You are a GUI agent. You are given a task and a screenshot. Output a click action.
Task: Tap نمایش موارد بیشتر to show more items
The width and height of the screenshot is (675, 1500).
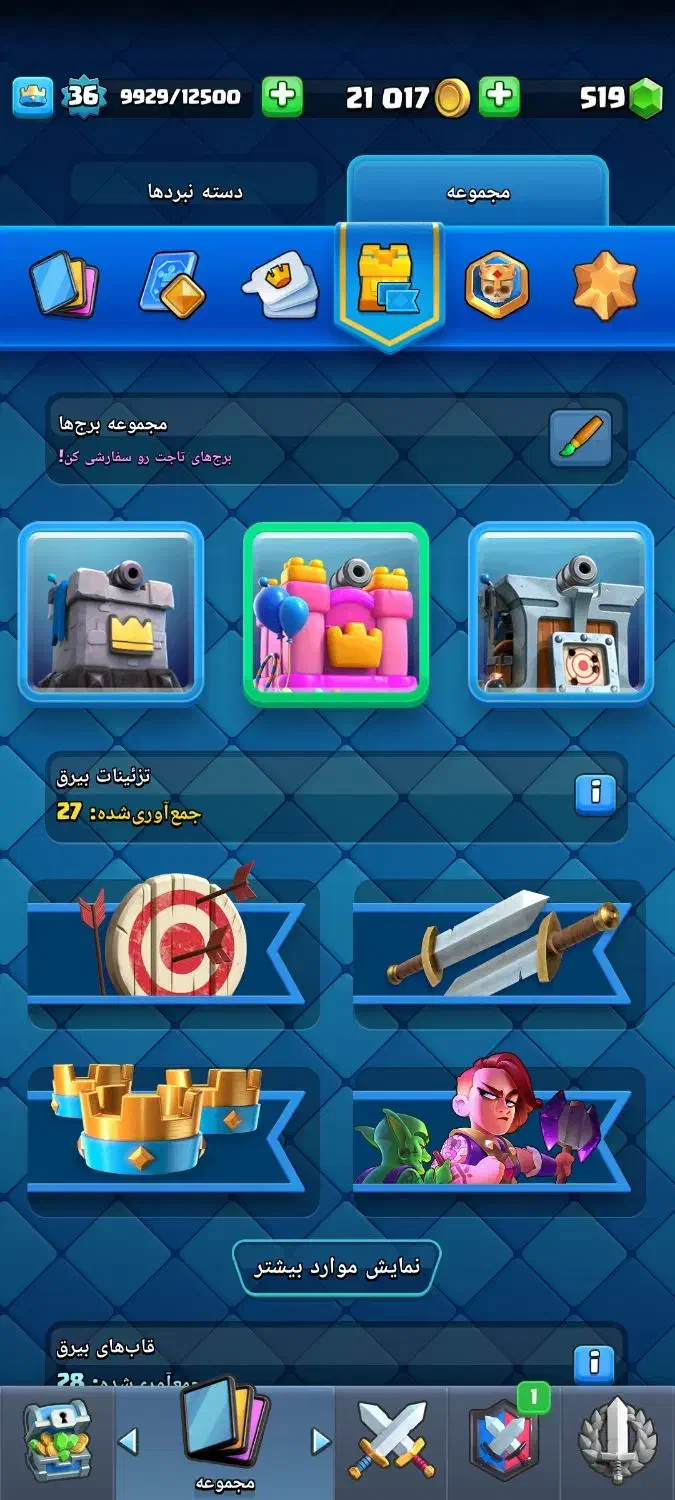[337, 1266]
